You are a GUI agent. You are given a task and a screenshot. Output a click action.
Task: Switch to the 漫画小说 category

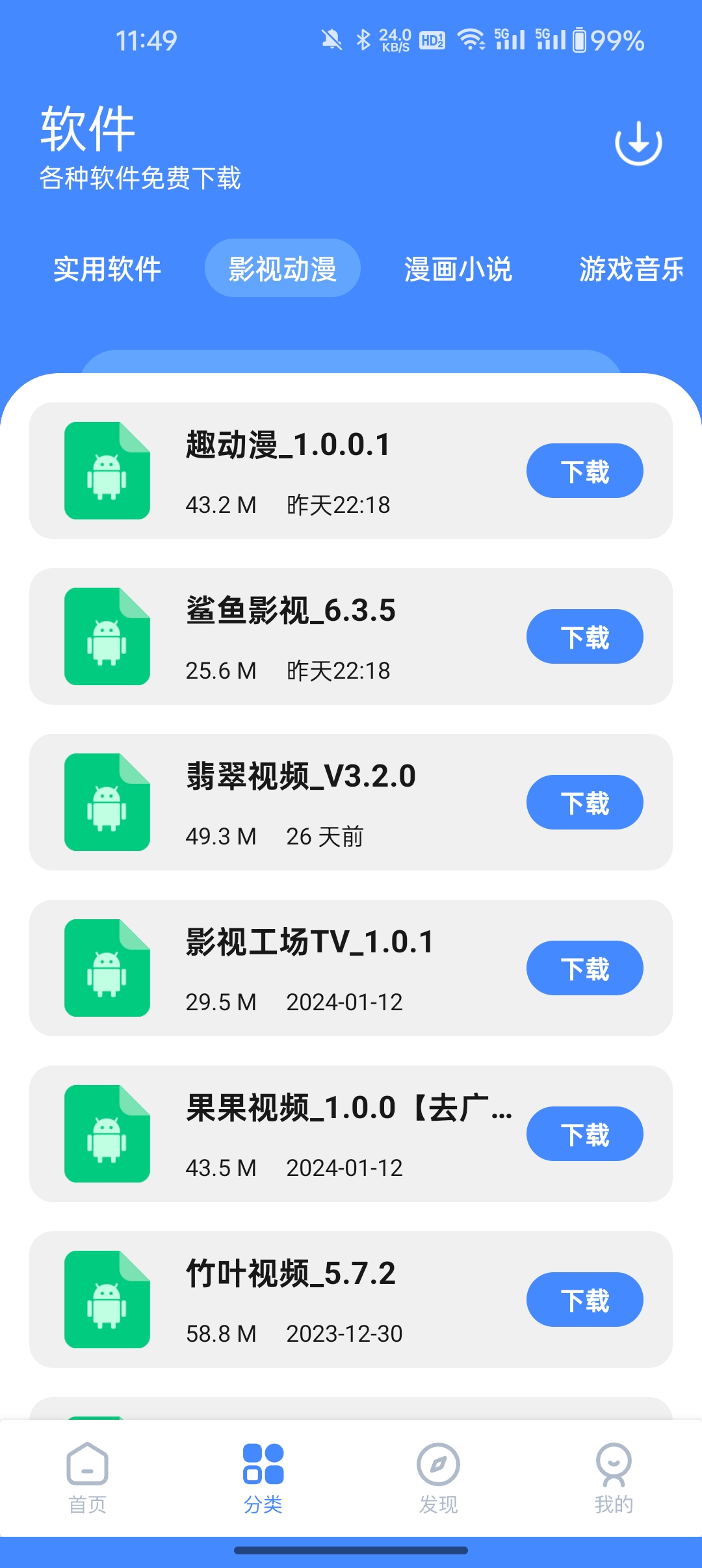(x=458, y=268)
